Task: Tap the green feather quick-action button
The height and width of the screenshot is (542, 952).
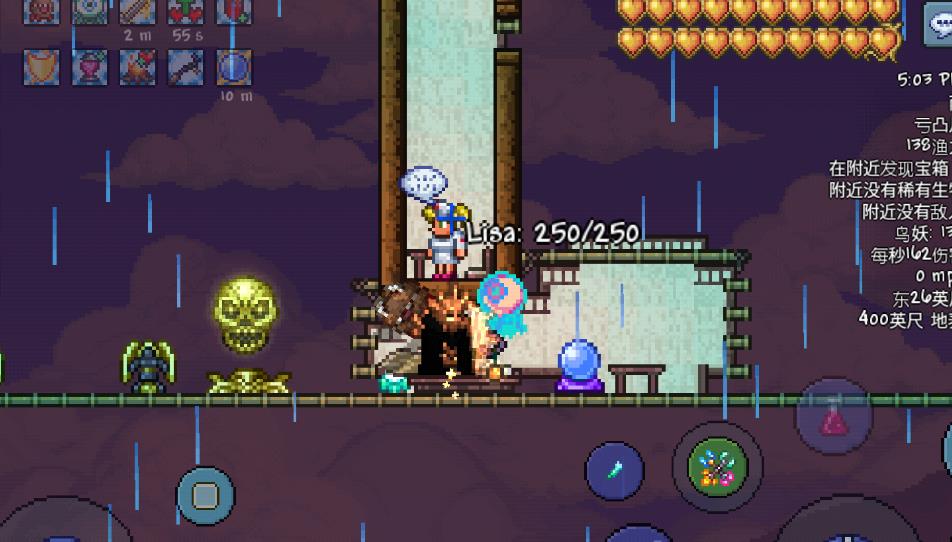Action: click(x=614, y=468)
